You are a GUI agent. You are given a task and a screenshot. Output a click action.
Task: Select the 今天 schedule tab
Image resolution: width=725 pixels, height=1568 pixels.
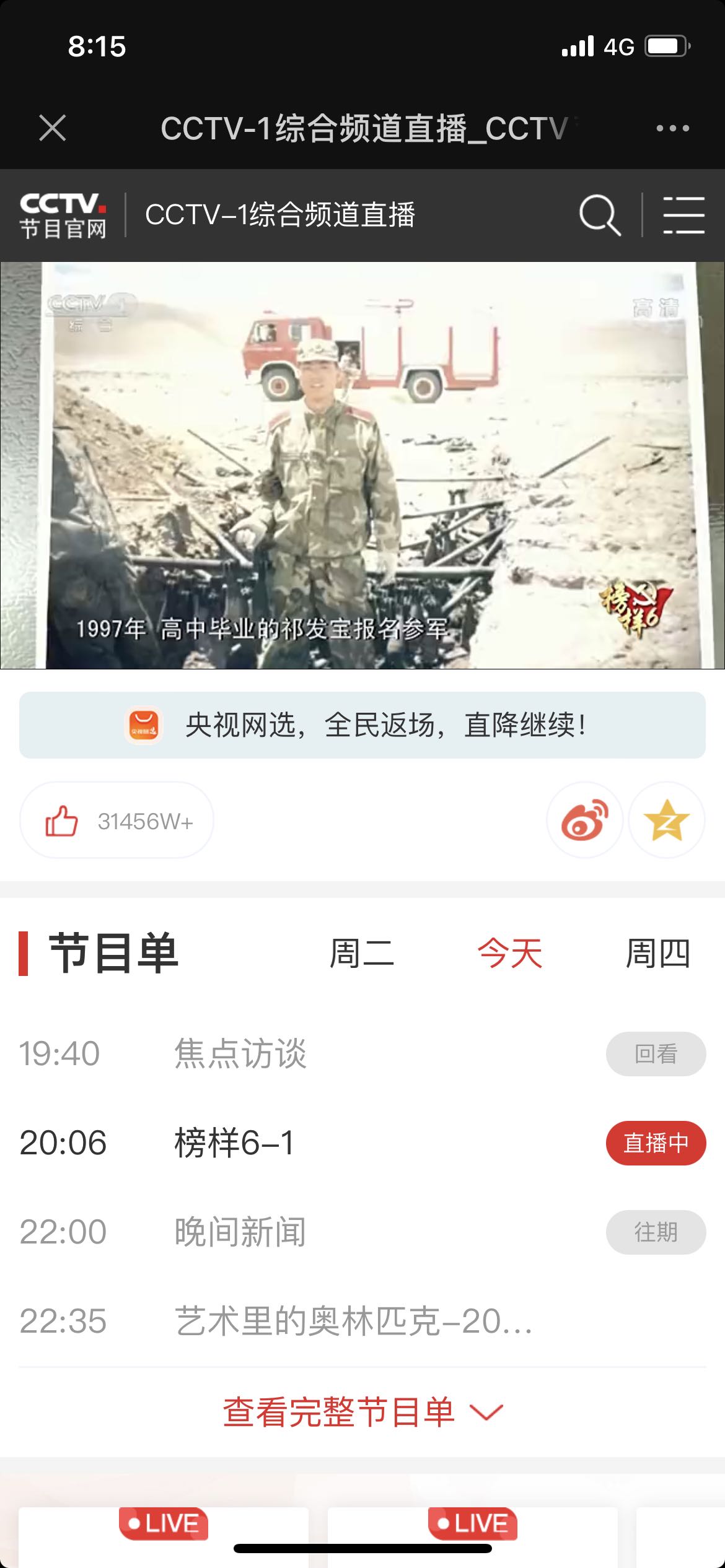[509, 953]
